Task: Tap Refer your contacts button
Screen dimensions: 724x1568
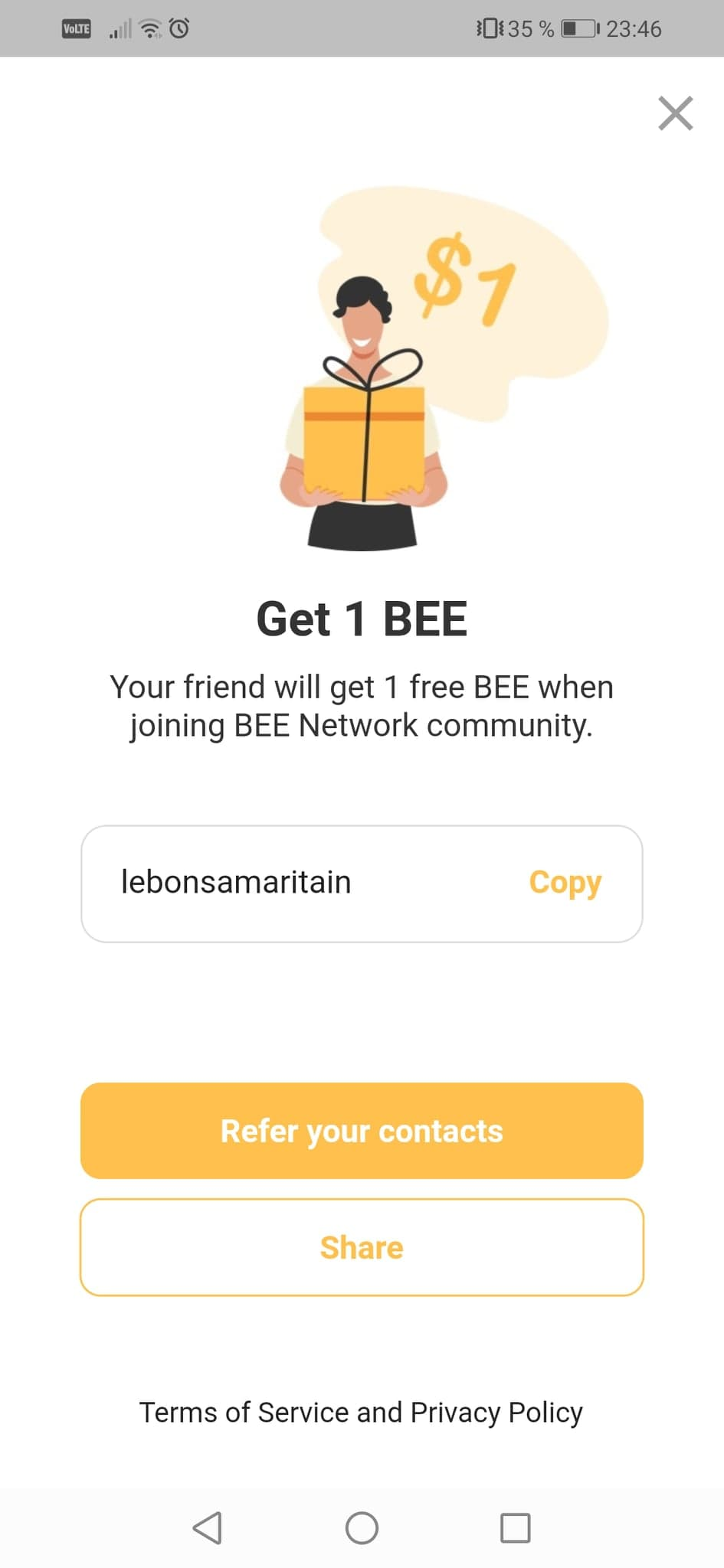Action: [x=362, y=1131]
